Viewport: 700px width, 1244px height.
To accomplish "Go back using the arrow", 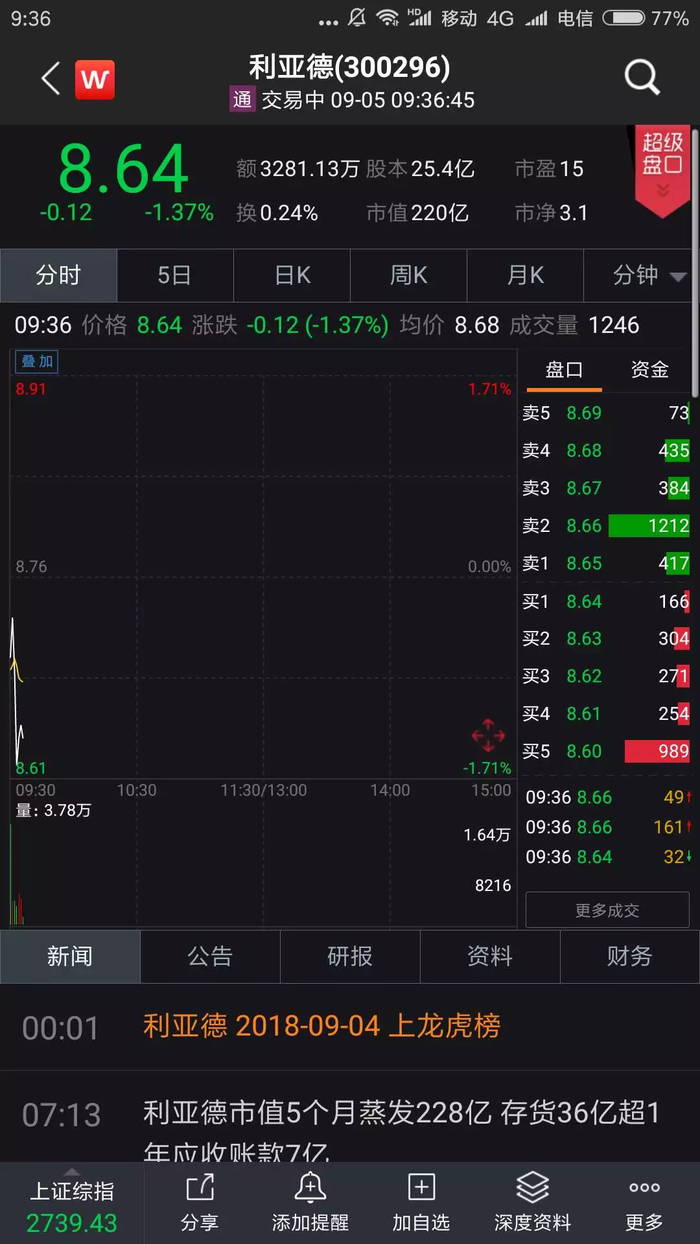I will click(50, 78).
